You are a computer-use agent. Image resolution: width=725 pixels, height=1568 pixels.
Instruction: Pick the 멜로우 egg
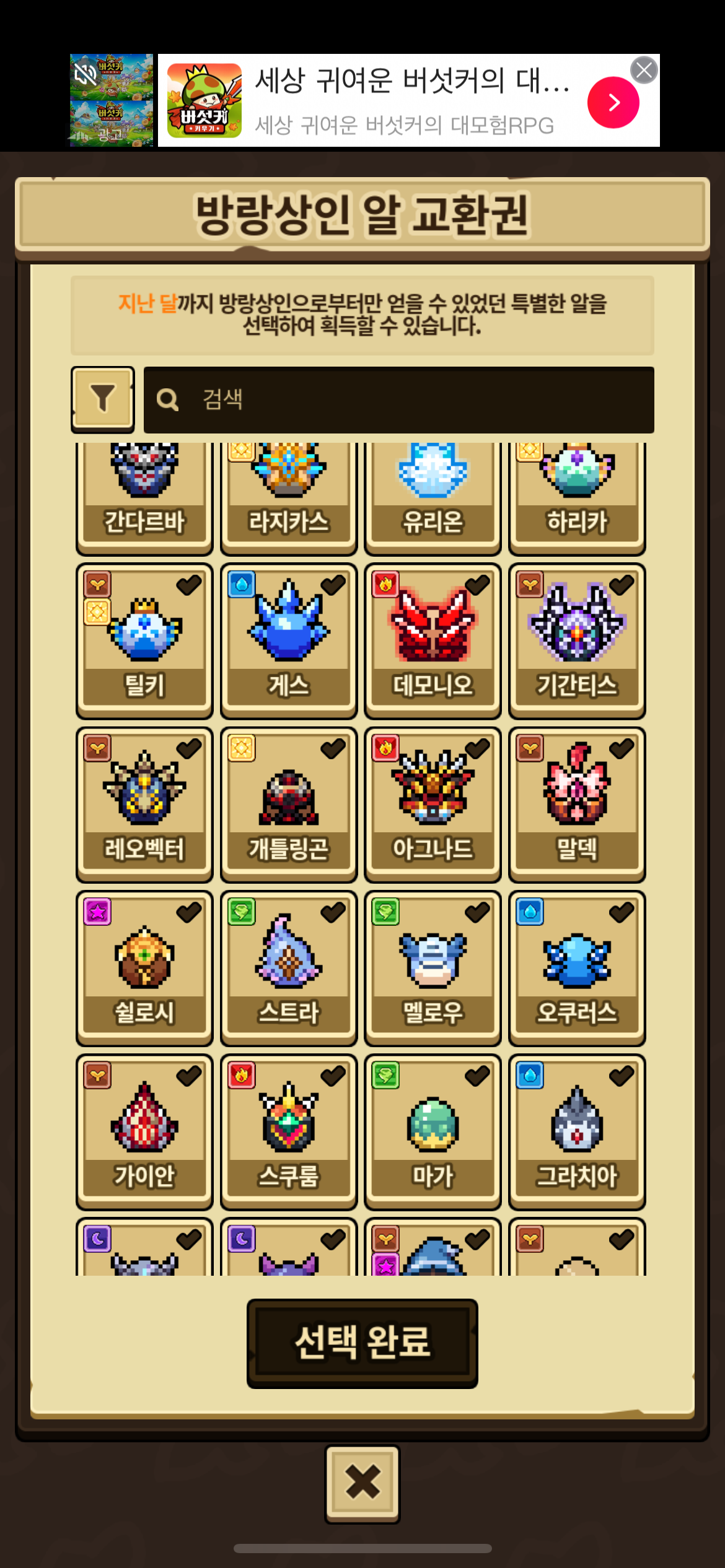pyautogui.click(x=433, y=969)
